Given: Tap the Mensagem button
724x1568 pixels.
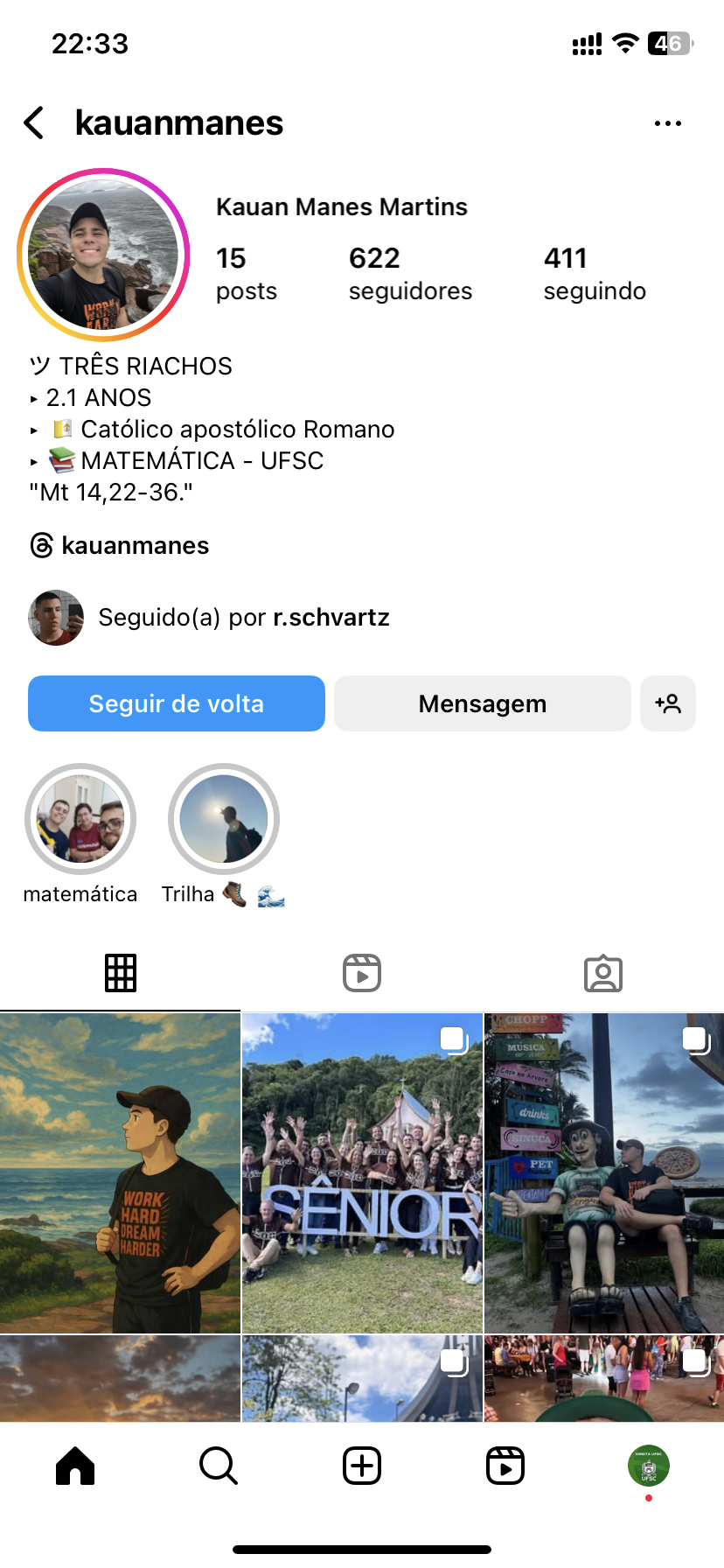Looking at the screenshot, I should coord(482,703).
